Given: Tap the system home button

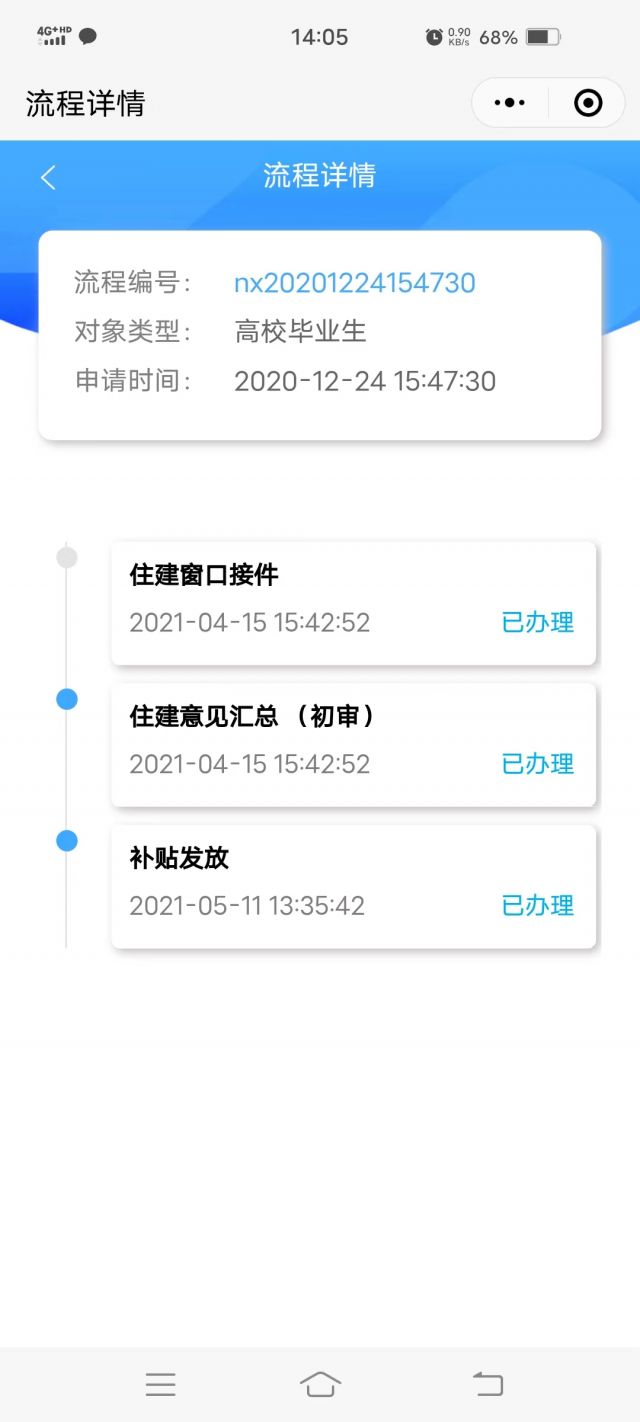Looking at the screenshot, I should [x=320, y=1384].
